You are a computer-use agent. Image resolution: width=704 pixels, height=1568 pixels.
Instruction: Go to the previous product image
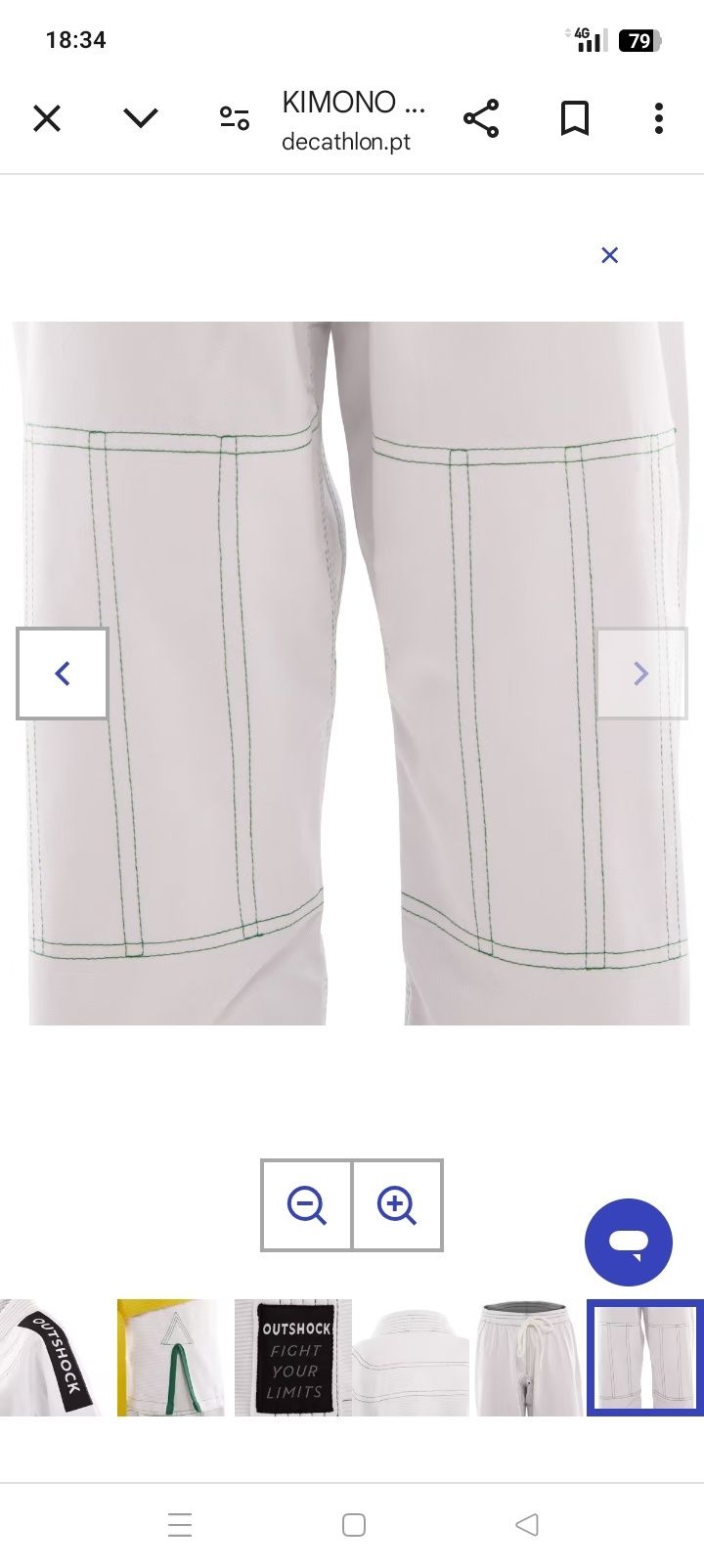coord(63,674)
